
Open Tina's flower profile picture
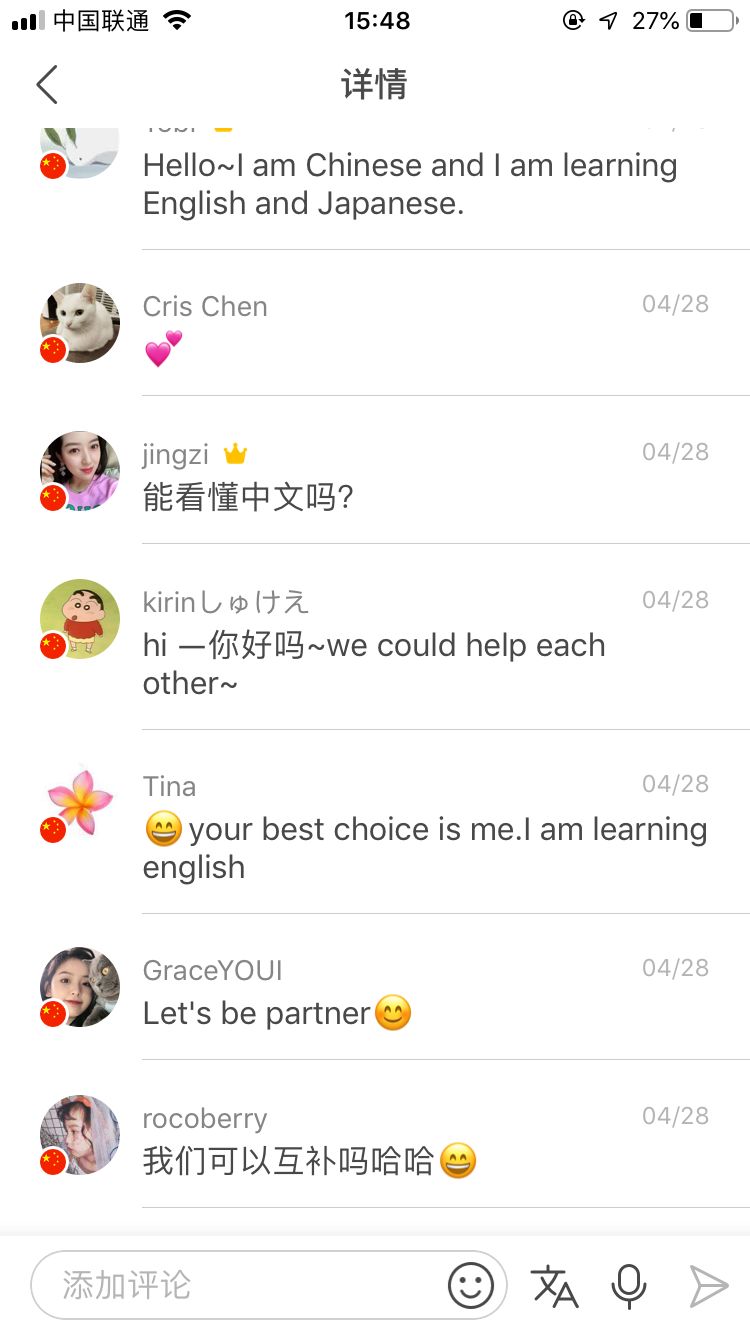(x=80, y=803)
